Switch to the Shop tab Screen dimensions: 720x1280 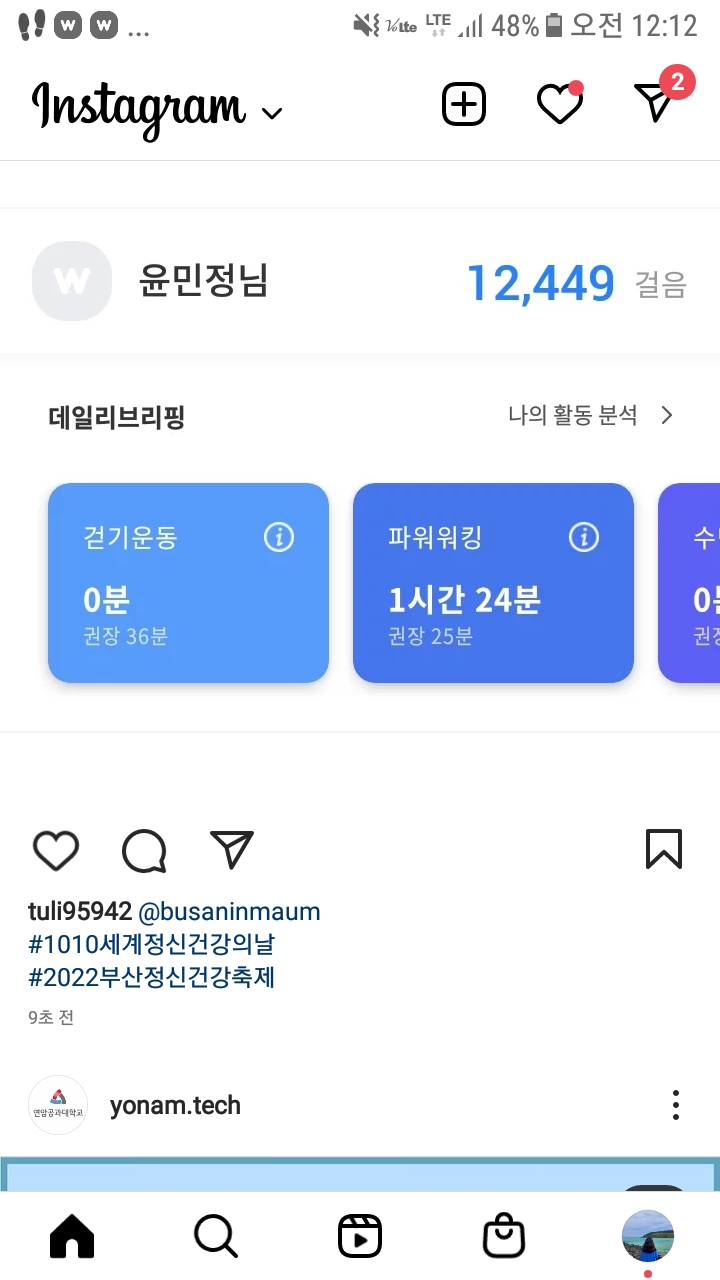tap(503, 1238)
